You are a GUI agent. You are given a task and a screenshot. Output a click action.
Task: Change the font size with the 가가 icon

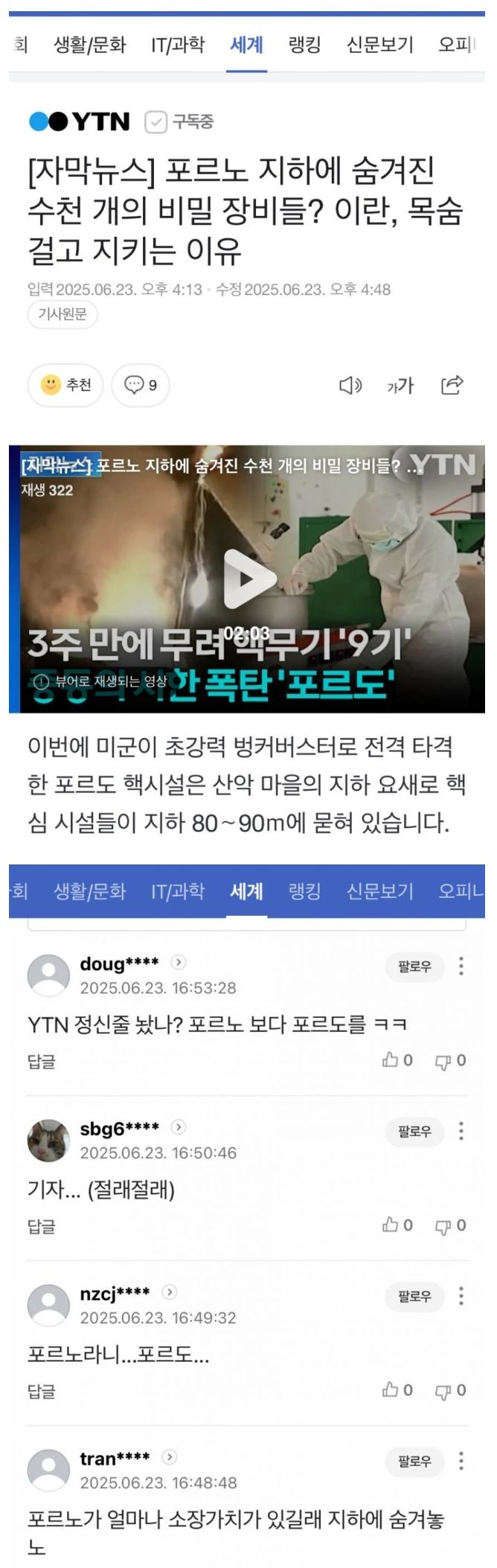tap(400, 385)
